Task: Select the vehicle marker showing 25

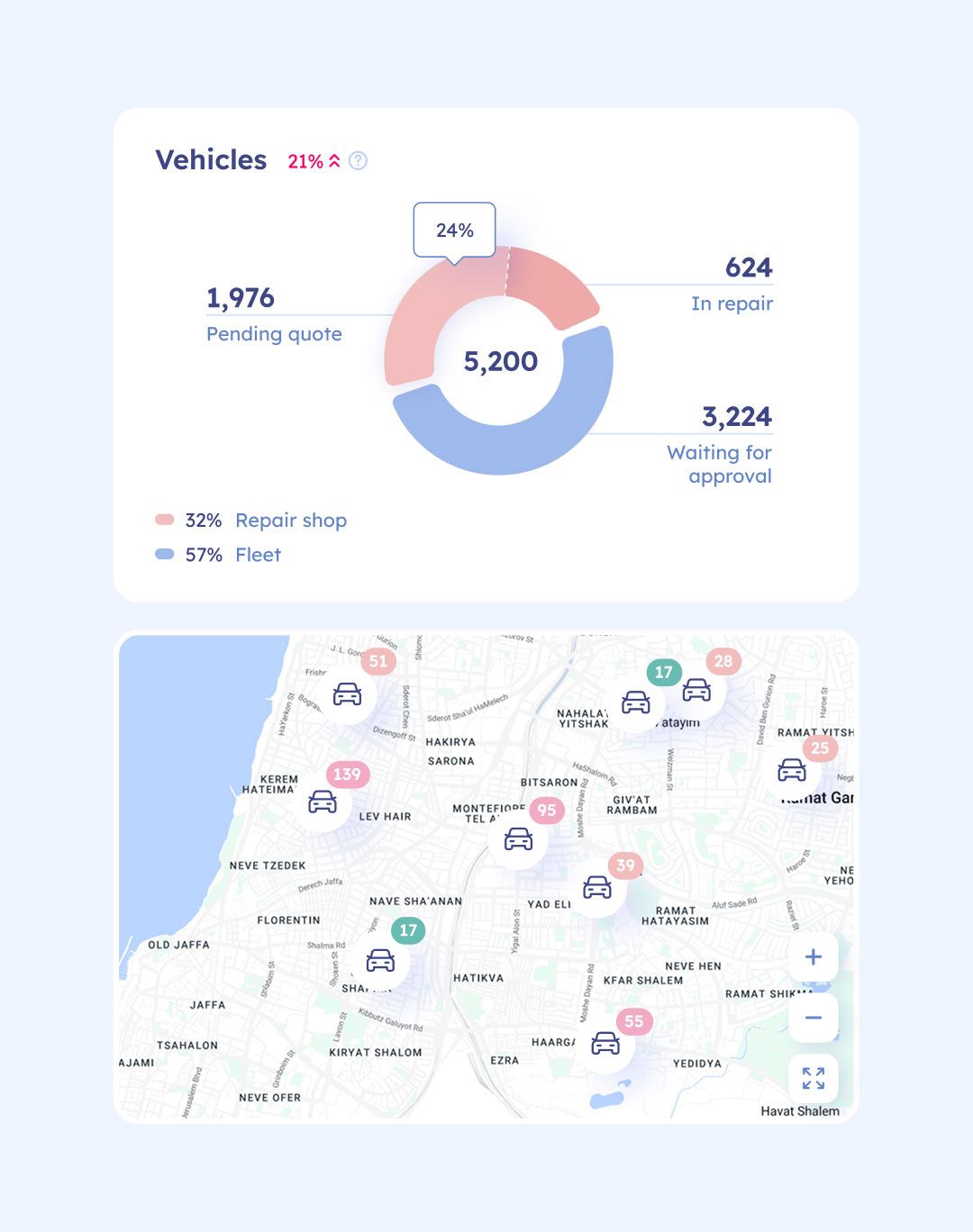Action: 792,770
